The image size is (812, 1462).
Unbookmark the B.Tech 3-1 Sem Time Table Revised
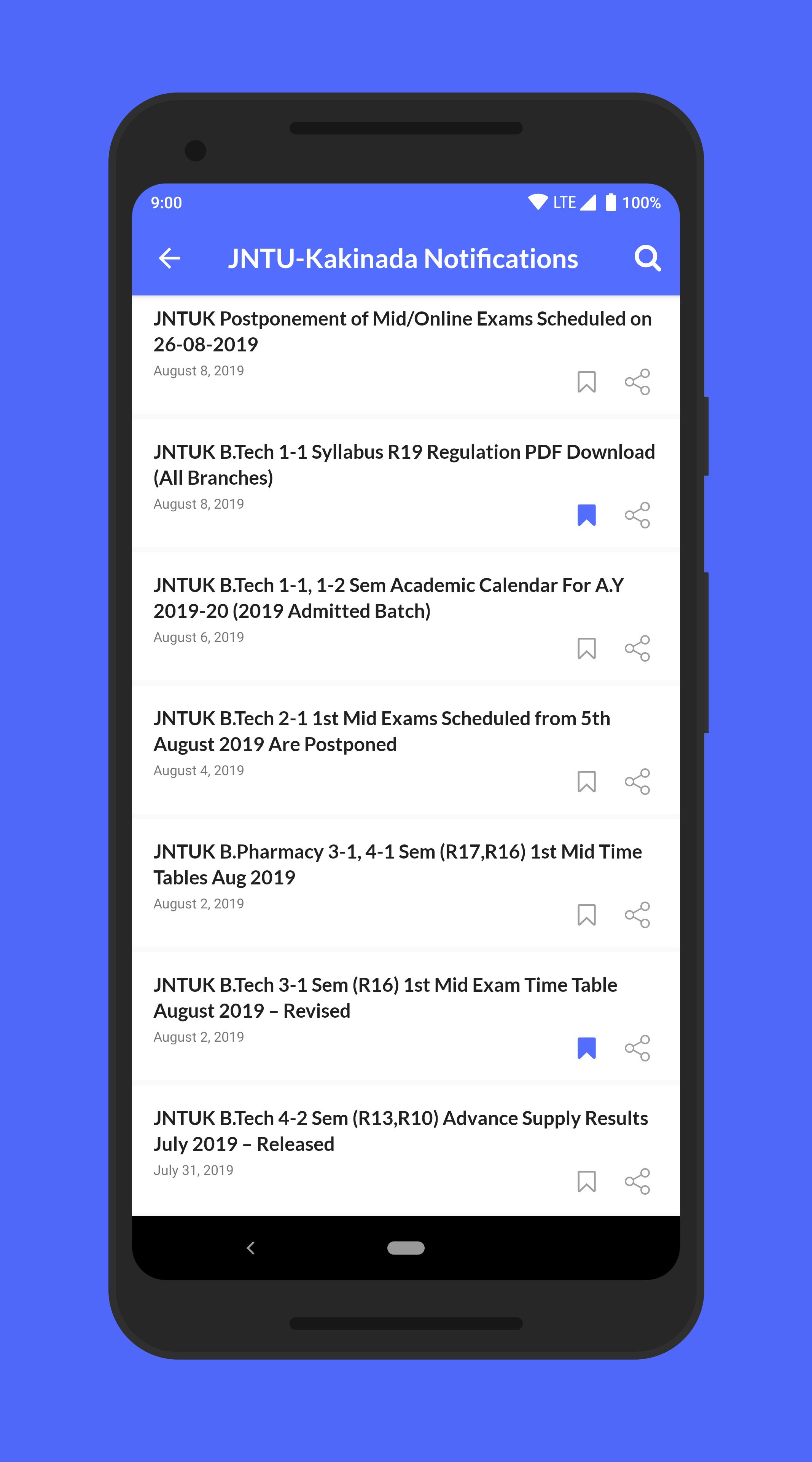586,1048
